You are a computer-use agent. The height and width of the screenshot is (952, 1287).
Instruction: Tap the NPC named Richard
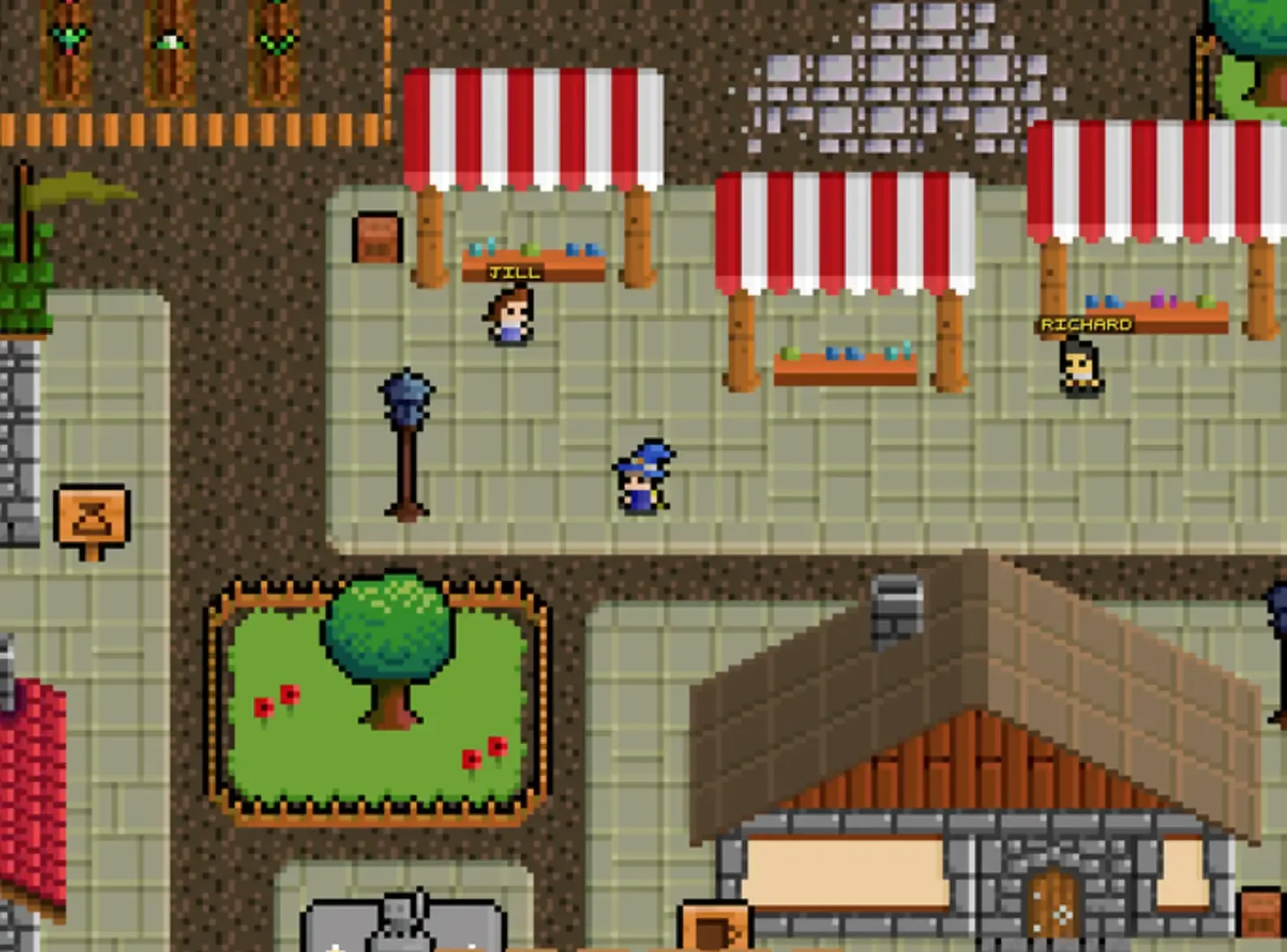coord(1080,368)
